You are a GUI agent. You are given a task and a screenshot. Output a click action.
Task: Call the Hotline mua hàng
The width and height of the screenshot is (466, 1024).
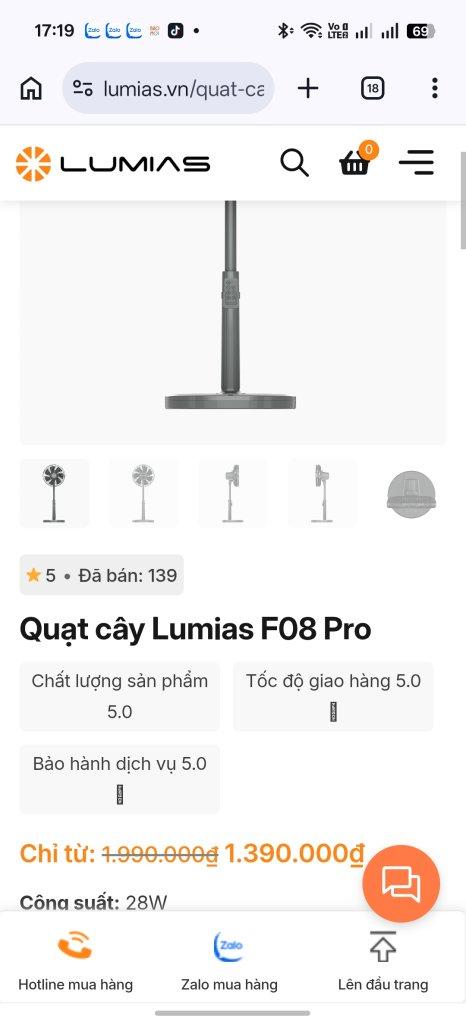[x=76, y=961]
